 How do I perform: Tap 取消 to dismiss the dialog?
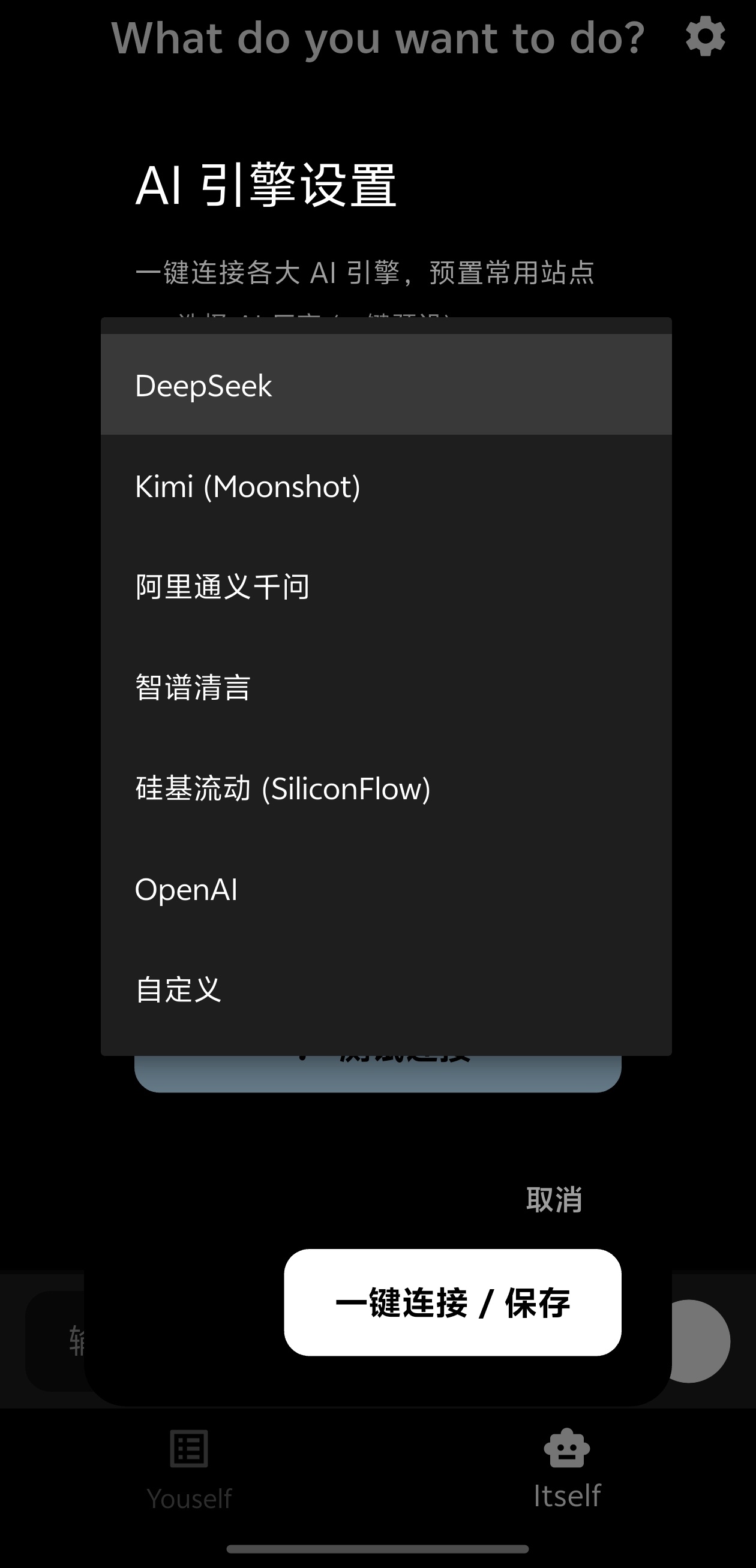pos(553,1197)
